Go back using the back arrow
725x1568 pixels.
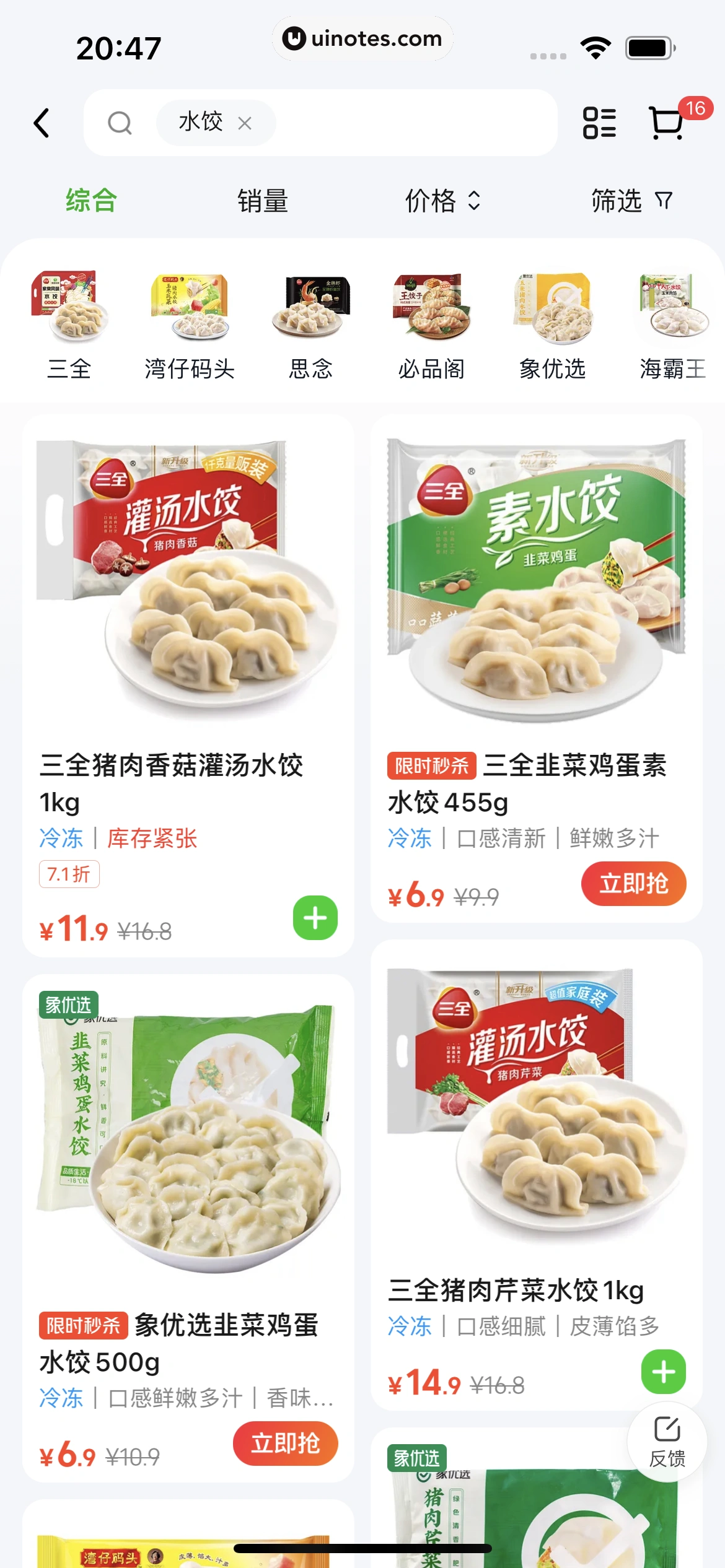(42, 123)
